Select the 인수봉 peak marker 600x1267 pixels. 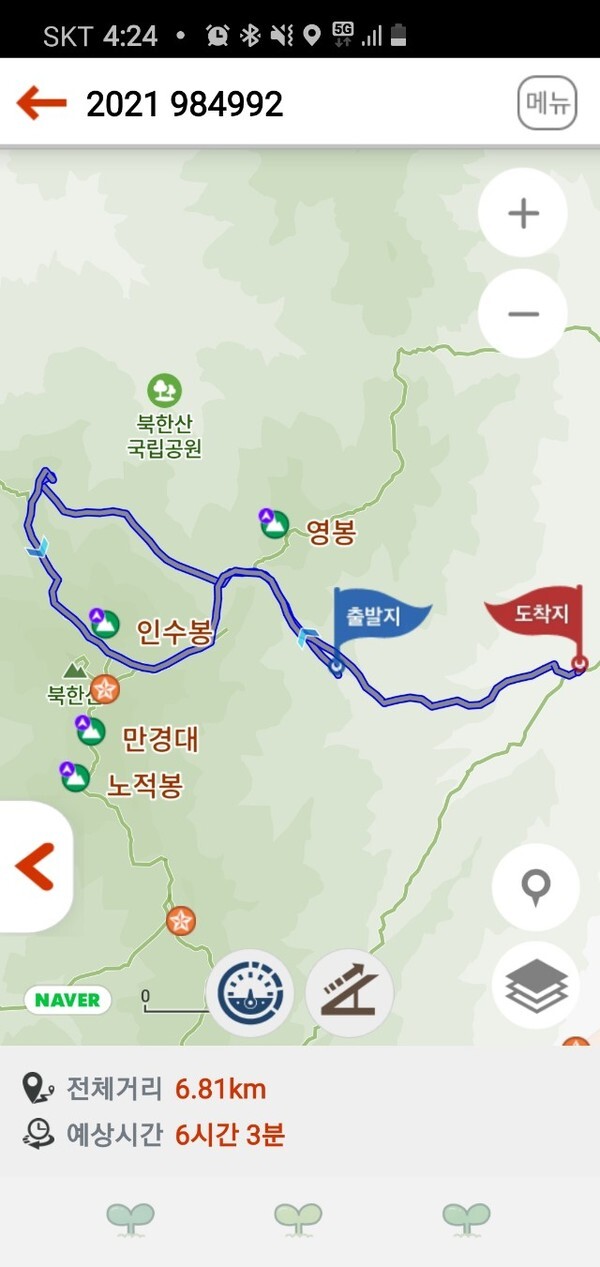pyautogui.click(x=103, y=622)
